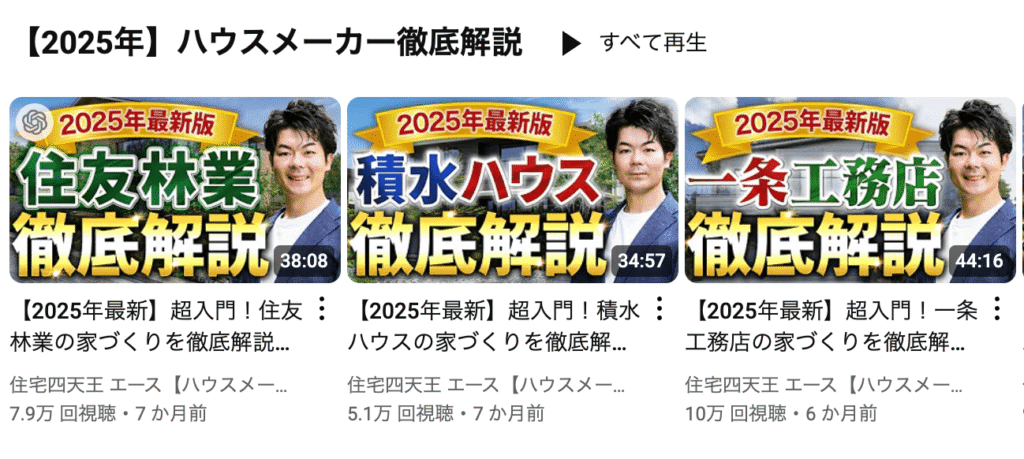Visit the channel under the 一条工務店 video
This screenshot has width=1024, height=459.
(x=824, y=384)
